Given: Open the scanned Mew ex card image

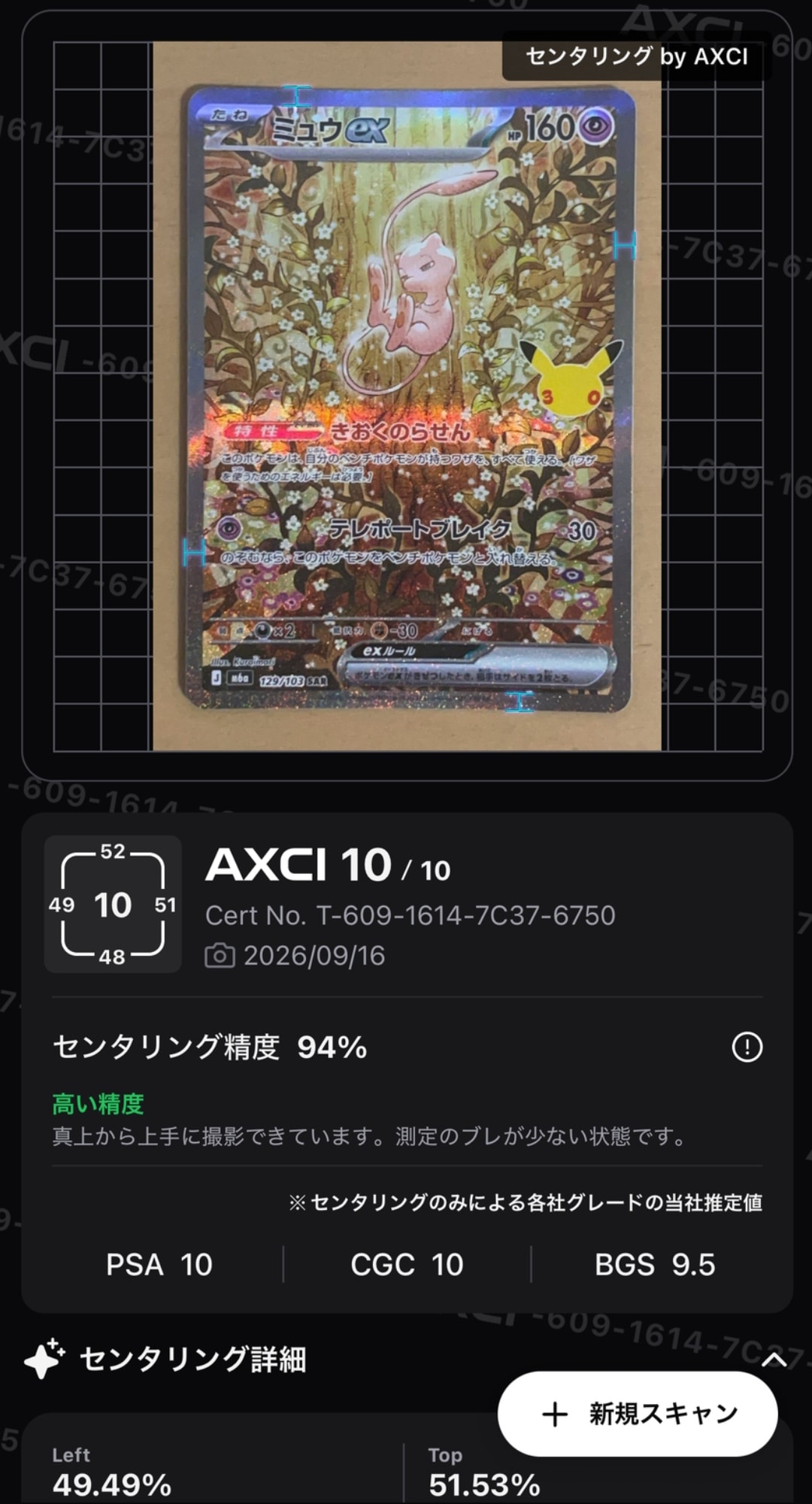Looking at the screenshot, I should tap(407, 396).
